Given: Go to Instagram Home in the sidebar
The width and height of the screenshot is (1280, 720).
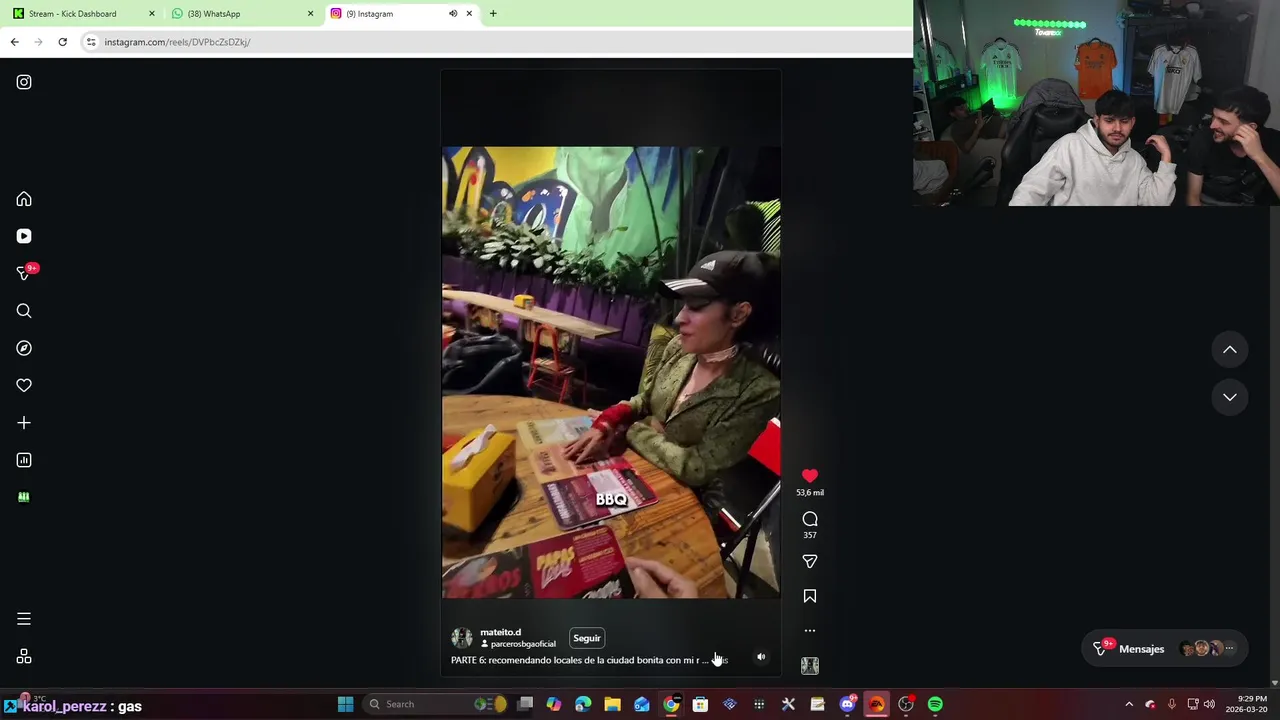Looking at the screenshot, I should (x=24, y=199).
